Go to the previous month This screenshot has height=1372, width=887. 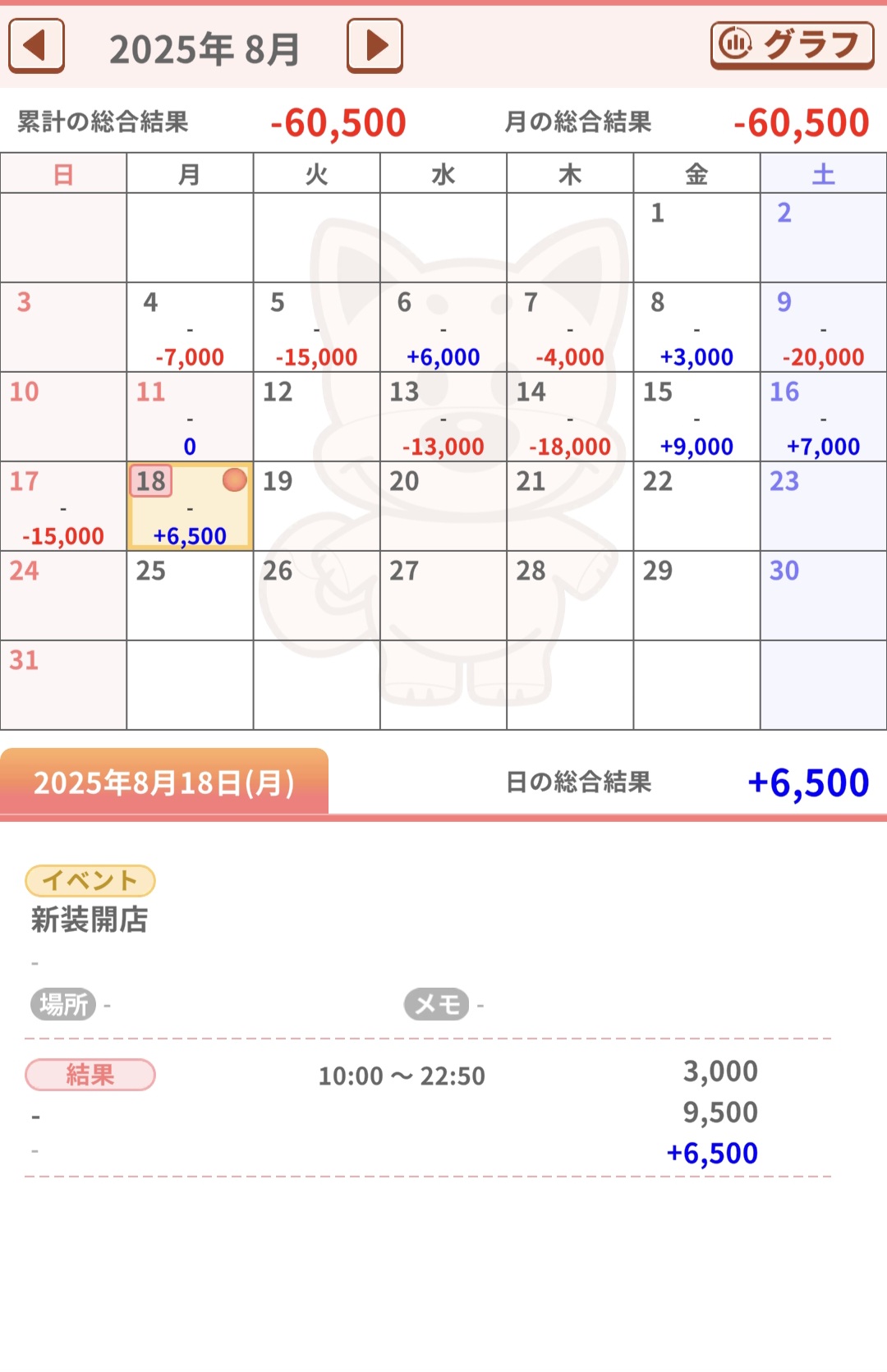coord(36,46)
